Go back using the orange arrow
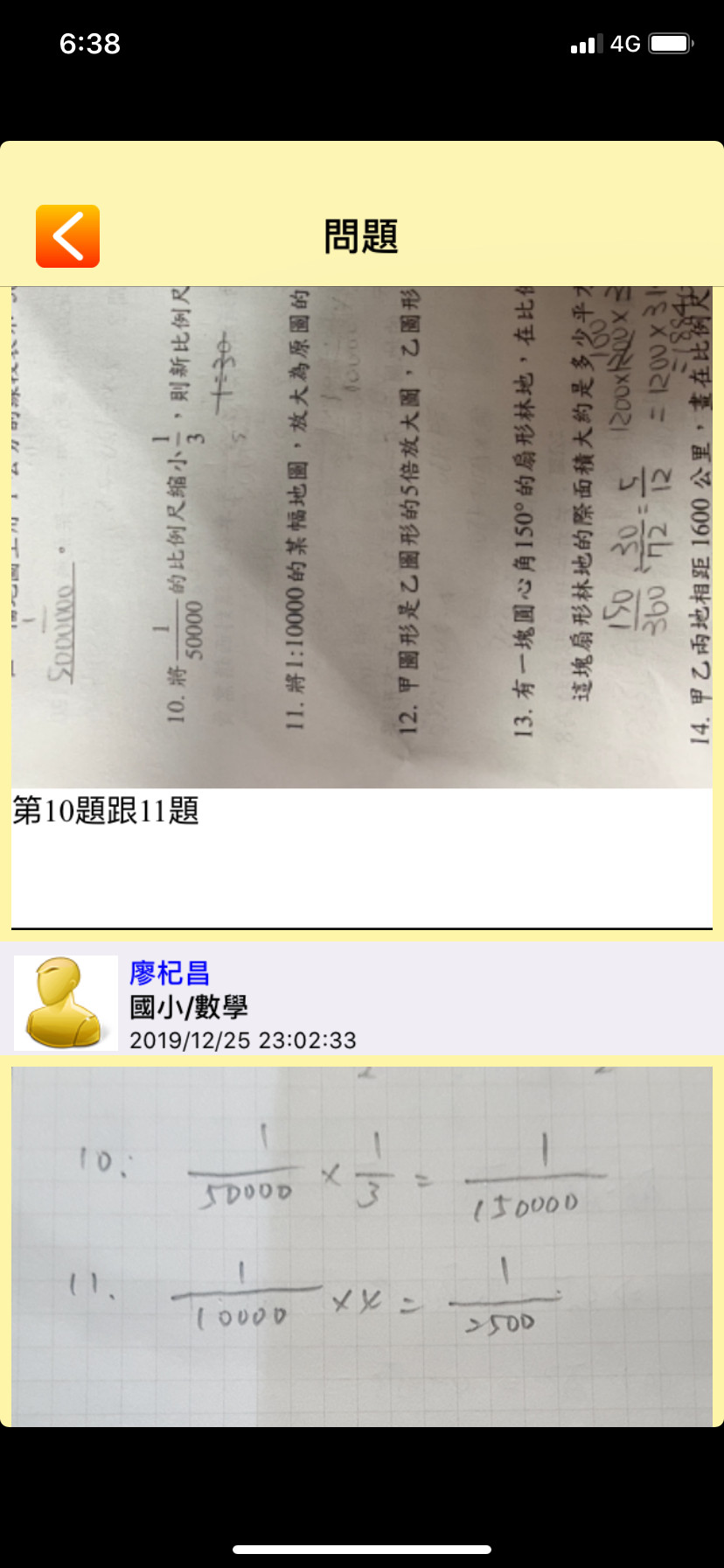The height and width of the screenshot is (1568, 724). [x=67, y=236]
